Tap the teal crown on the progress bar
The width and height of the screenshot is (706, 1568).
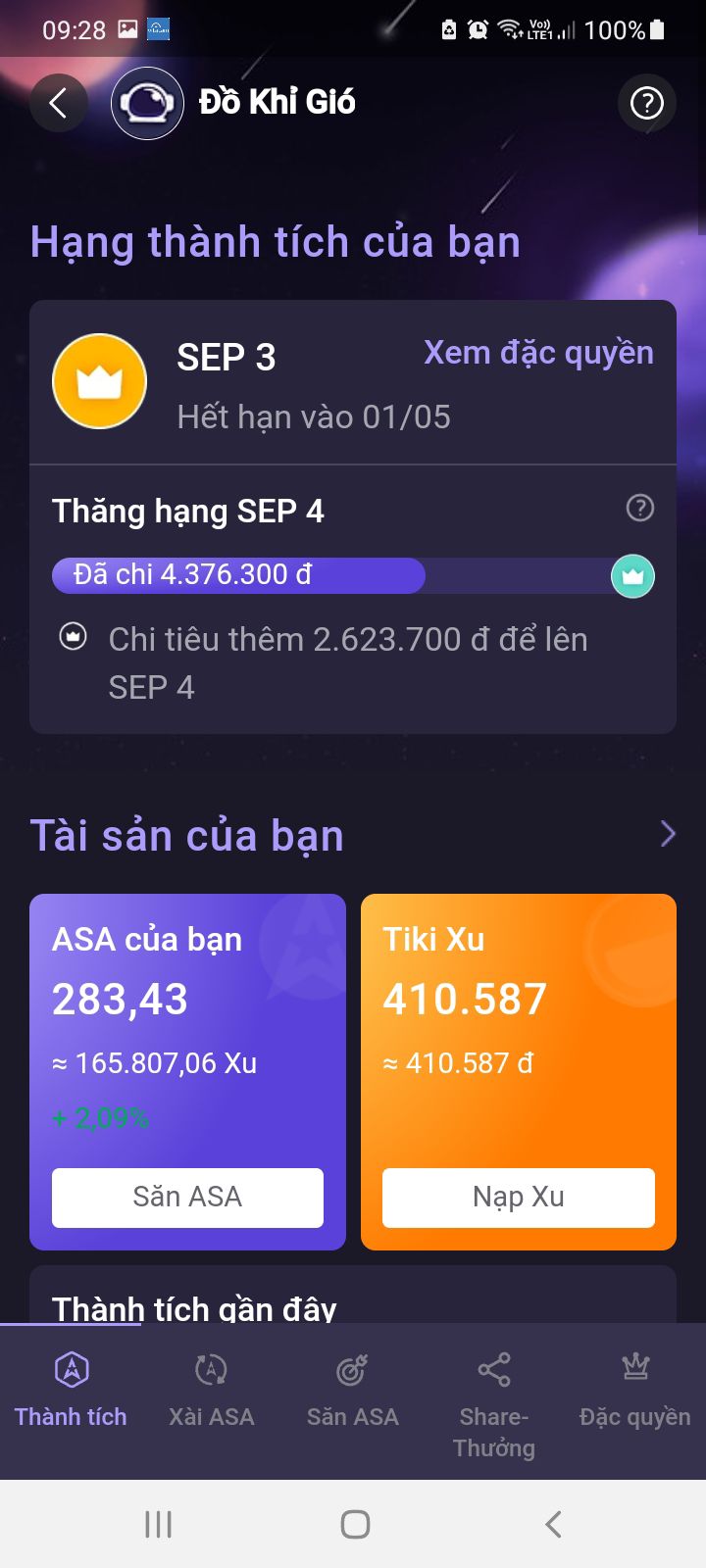tap(631, 576)
